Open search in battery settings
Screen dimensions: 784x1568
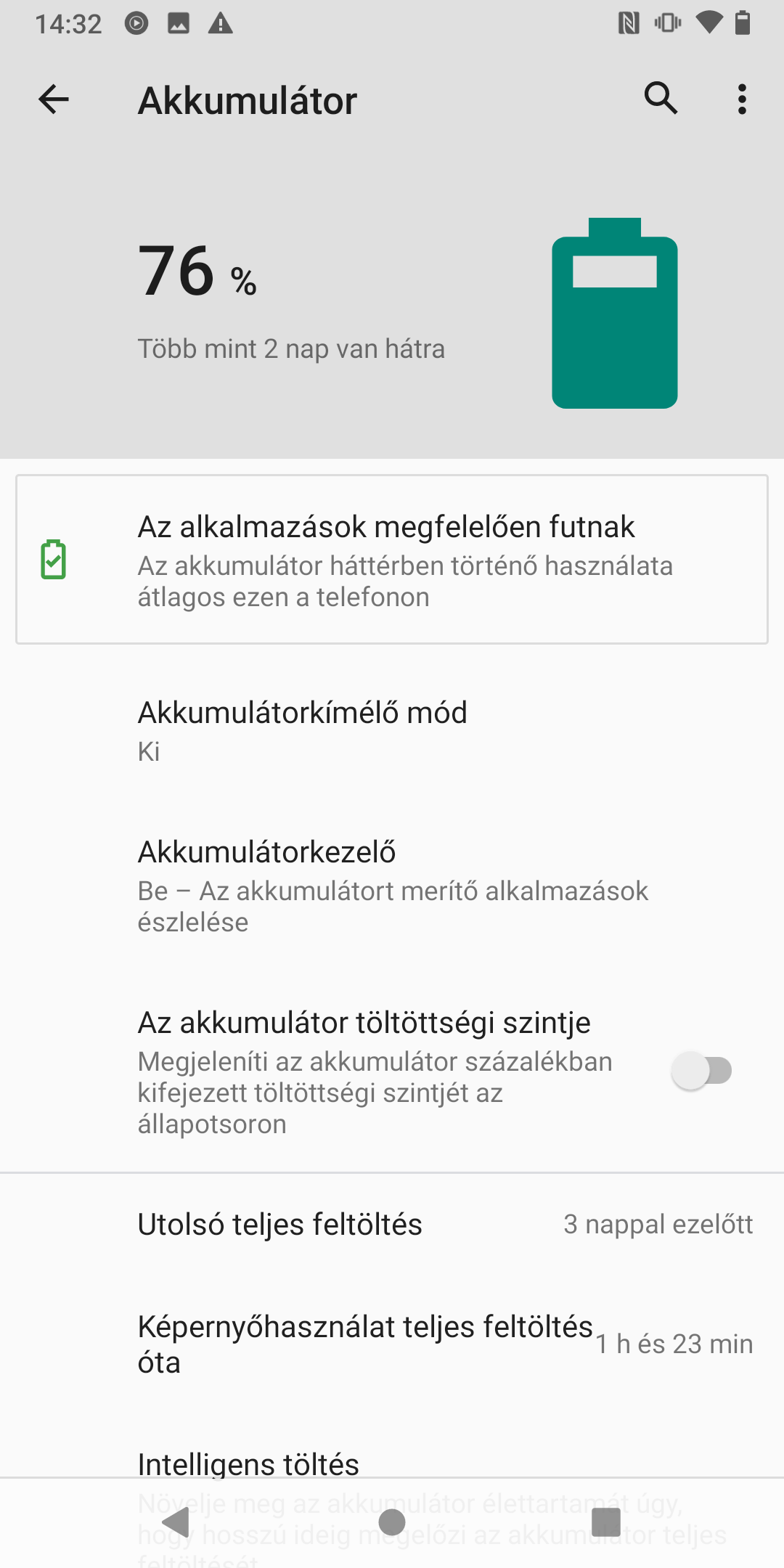click(661, 99)
